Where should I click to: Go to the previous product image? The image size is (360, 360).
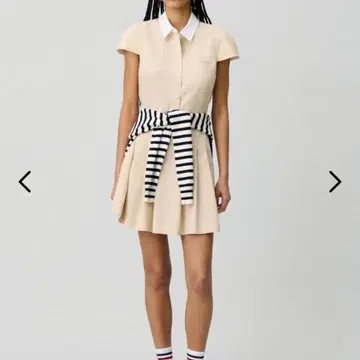pyautogui.click(x=25, y=182)
